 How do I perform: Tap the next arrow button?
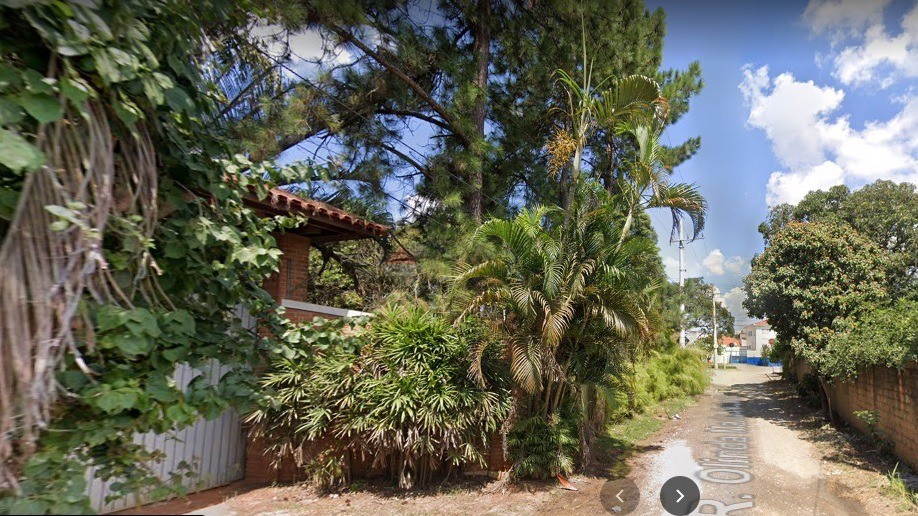680,496
